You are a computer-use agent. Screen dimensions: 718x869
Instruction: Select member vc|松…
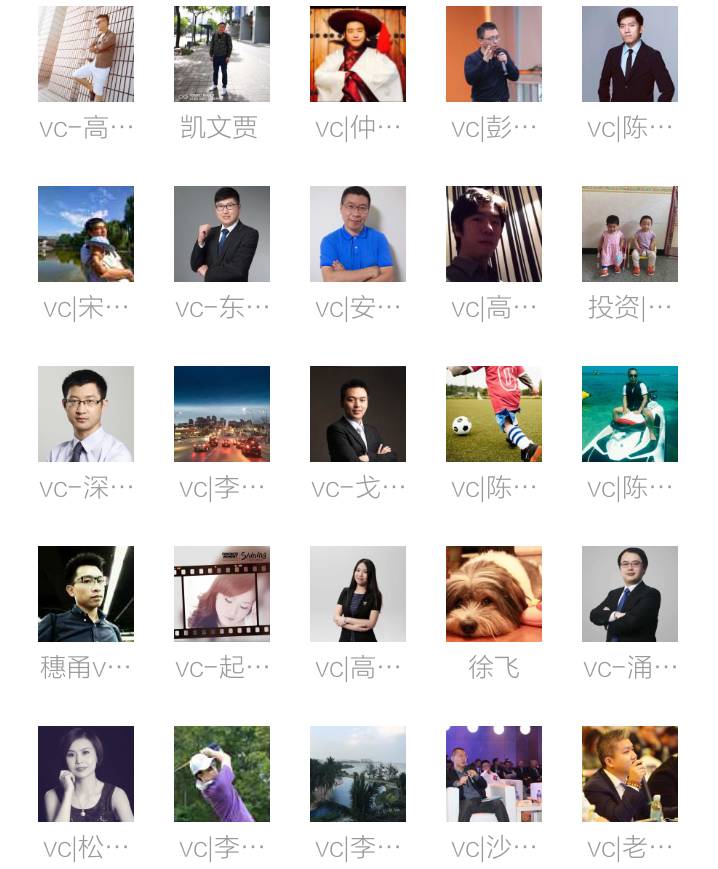pos(85,774)
